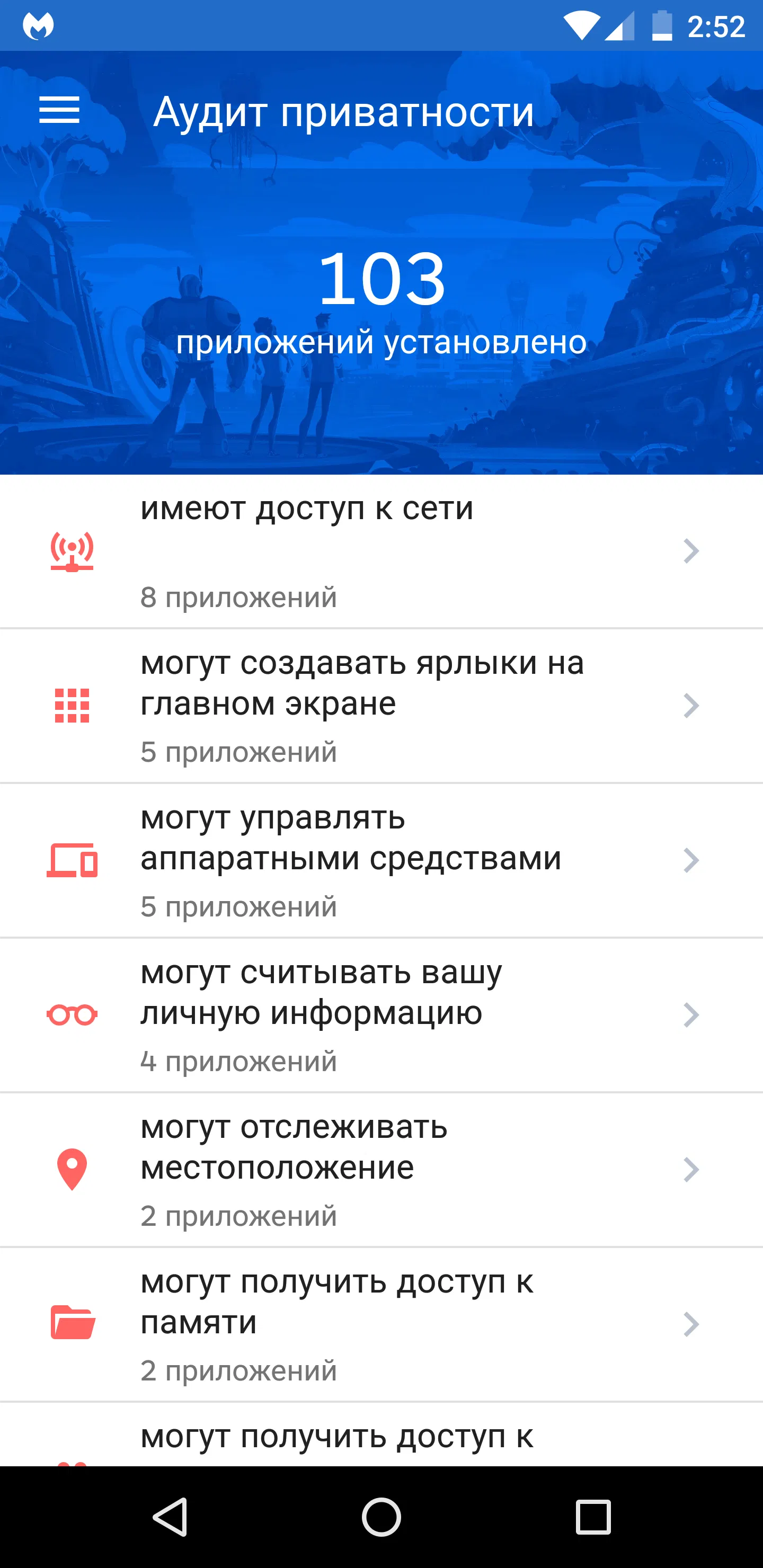The width and height of the screenshot is (763, 1568).
Task: Show apps that «могут управлять аппаратными средствами»
Action: coord(381,861)
